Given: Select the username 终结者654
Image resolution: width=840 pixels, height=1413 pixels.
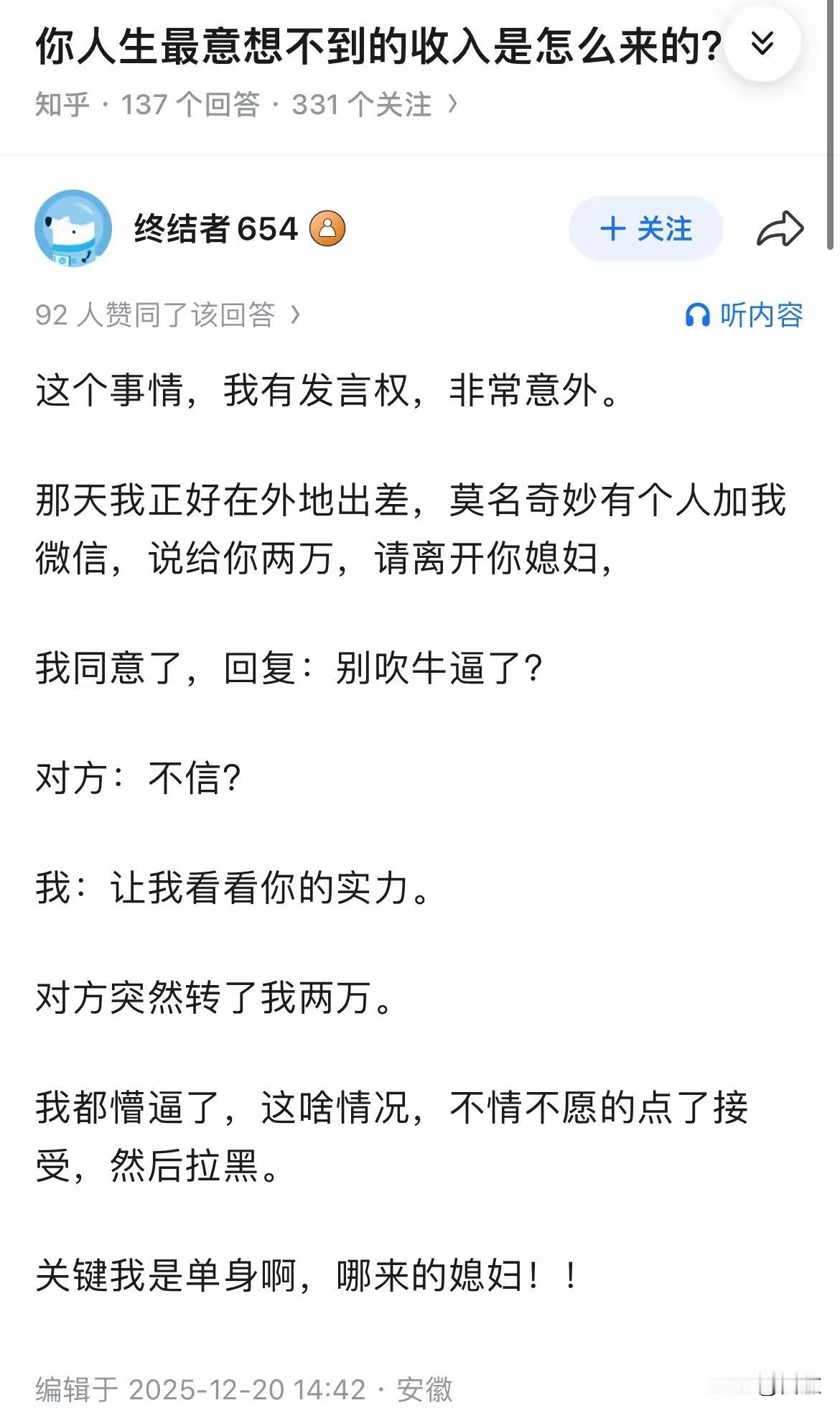Looking at the screenshot, I should tap(215, 230).
